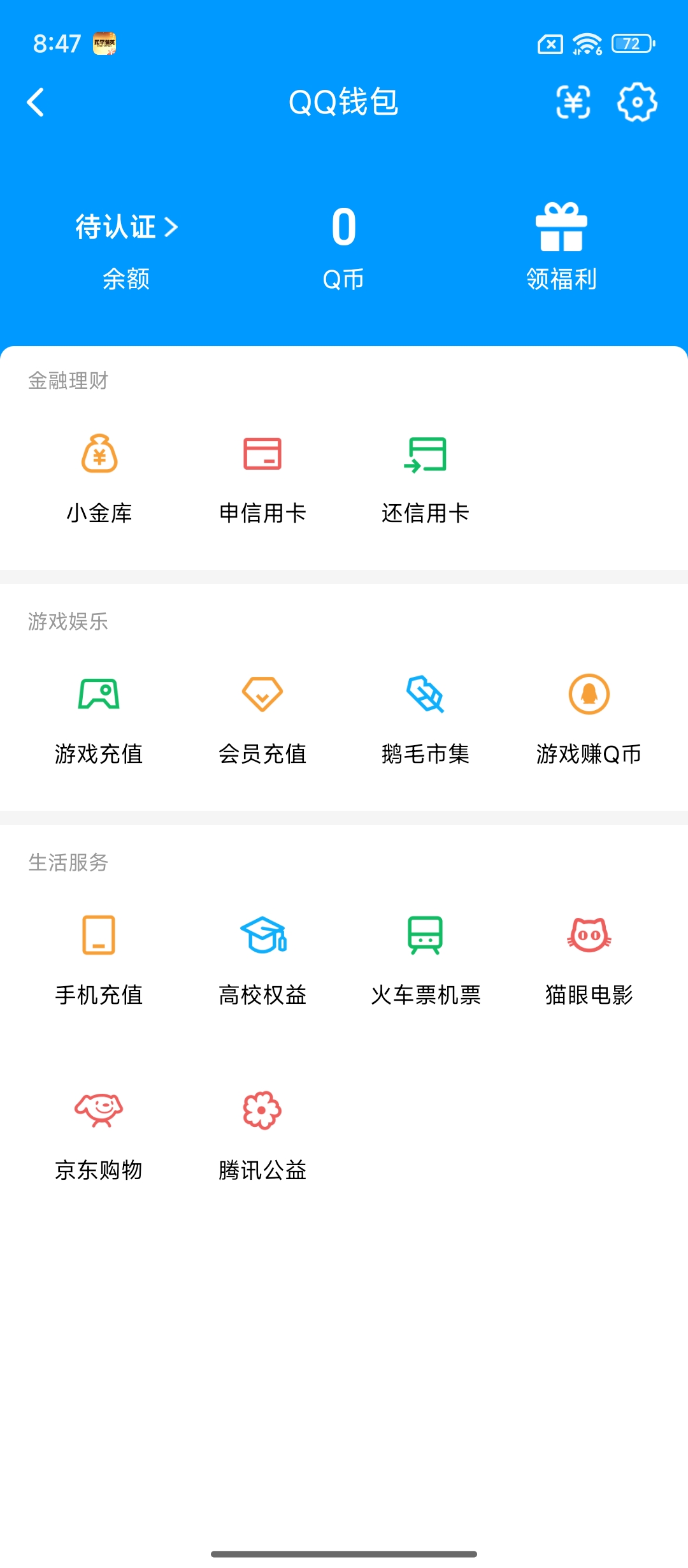
Task: Open QQ Wallet settings via gear icon
Action: point(636,103)
